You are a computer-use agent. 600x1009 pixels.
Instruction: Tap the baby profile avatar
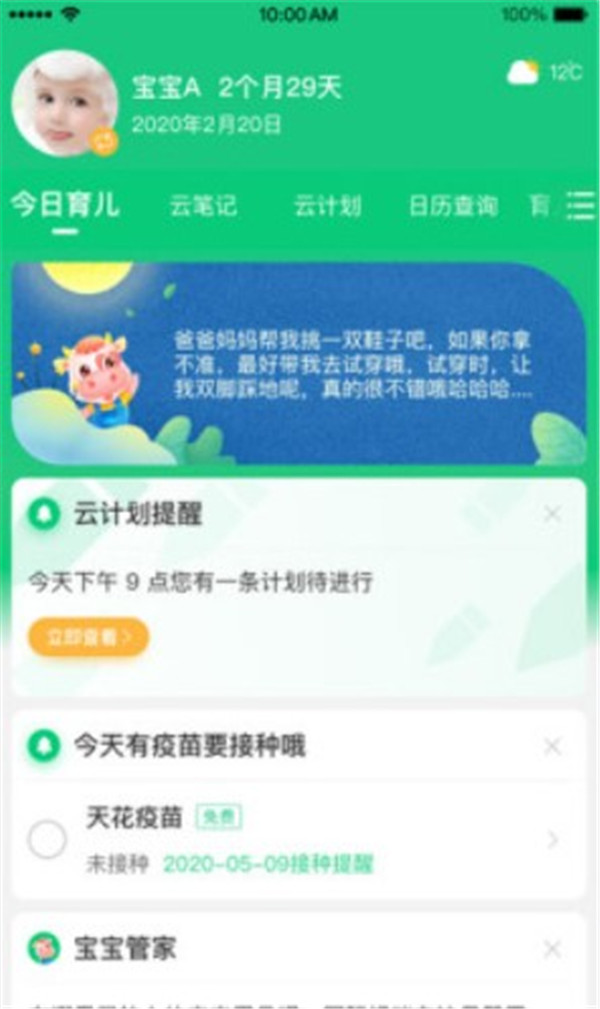[x=64, y=104]
